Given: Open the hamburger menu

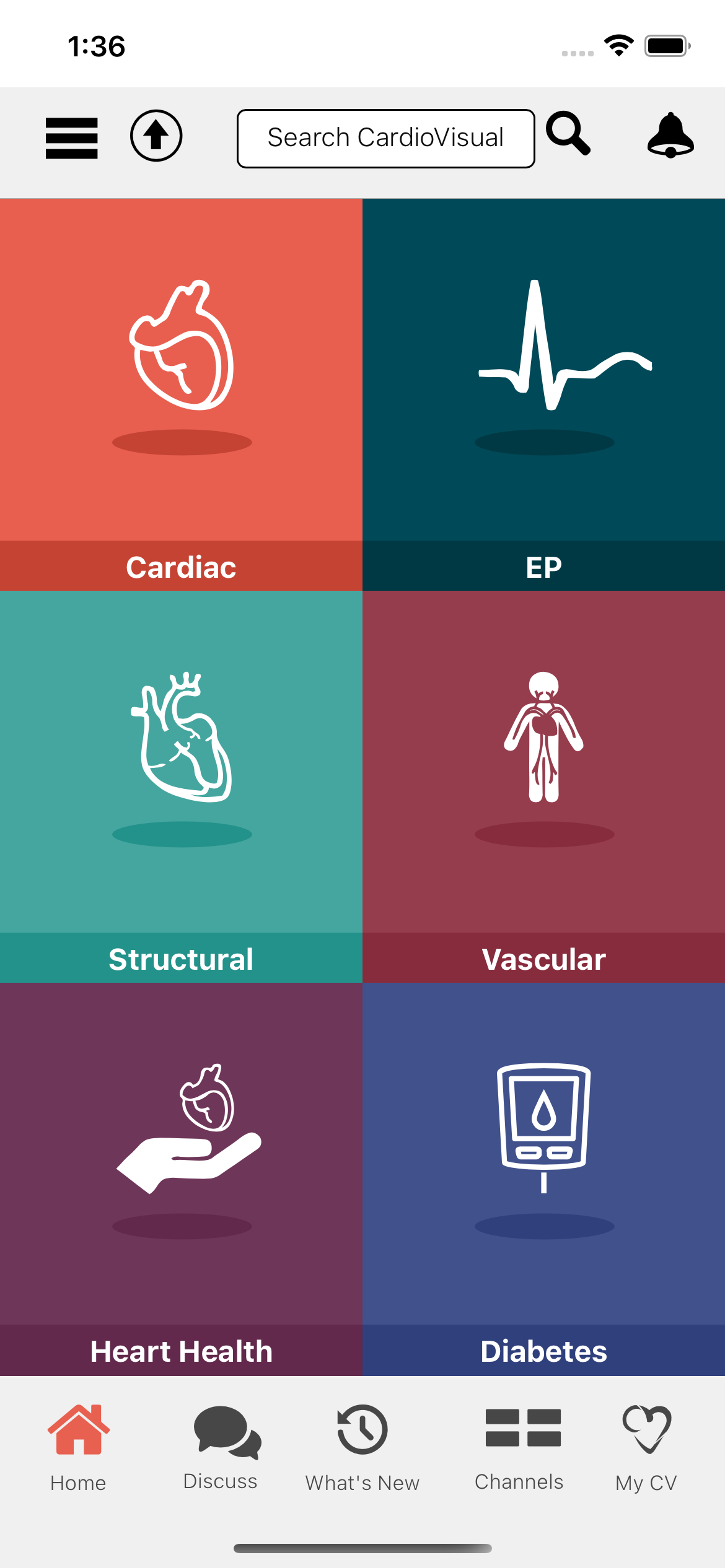Looking at the screenshot, I should pos(72,138).
